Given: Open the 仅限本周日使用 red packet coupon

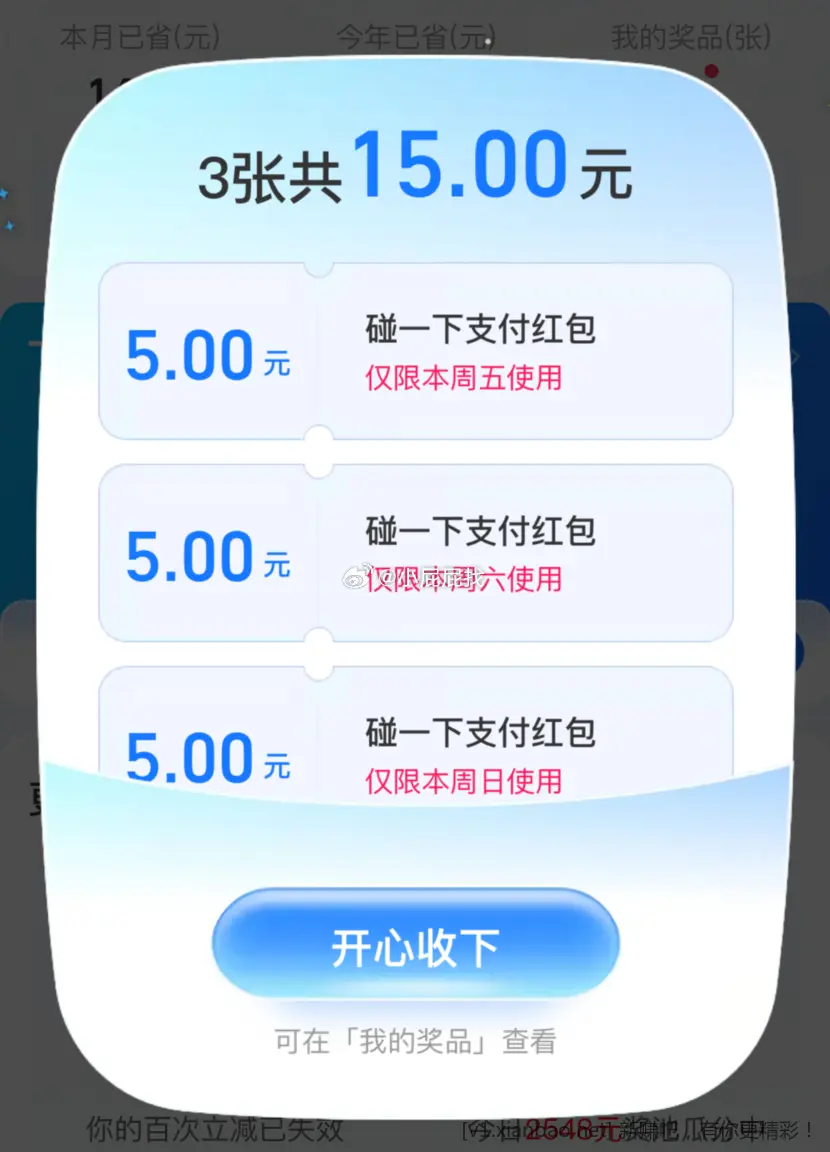Looking at the screenshot, I should click(x=415, y=735).
